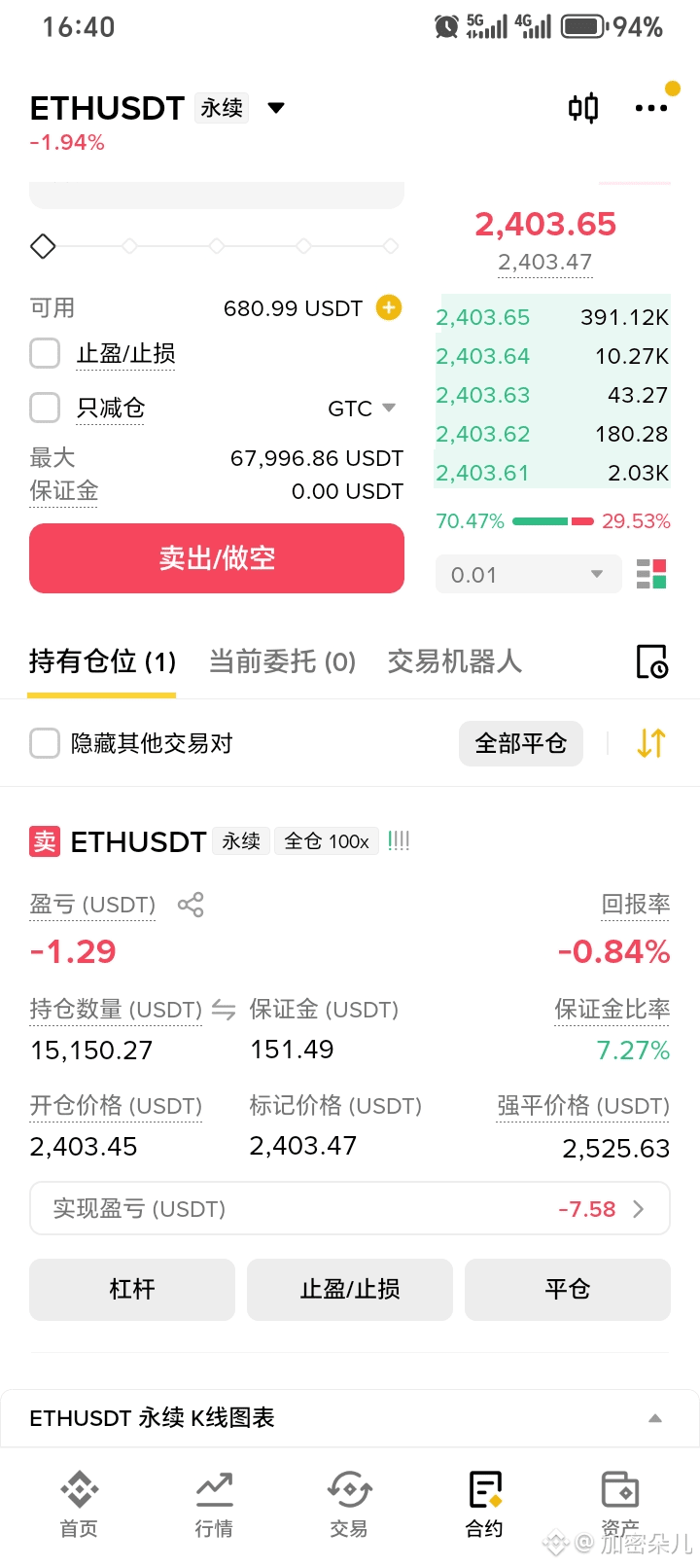
Task: Open the candlestick chart icon
Action: click(x=583, y=108)
